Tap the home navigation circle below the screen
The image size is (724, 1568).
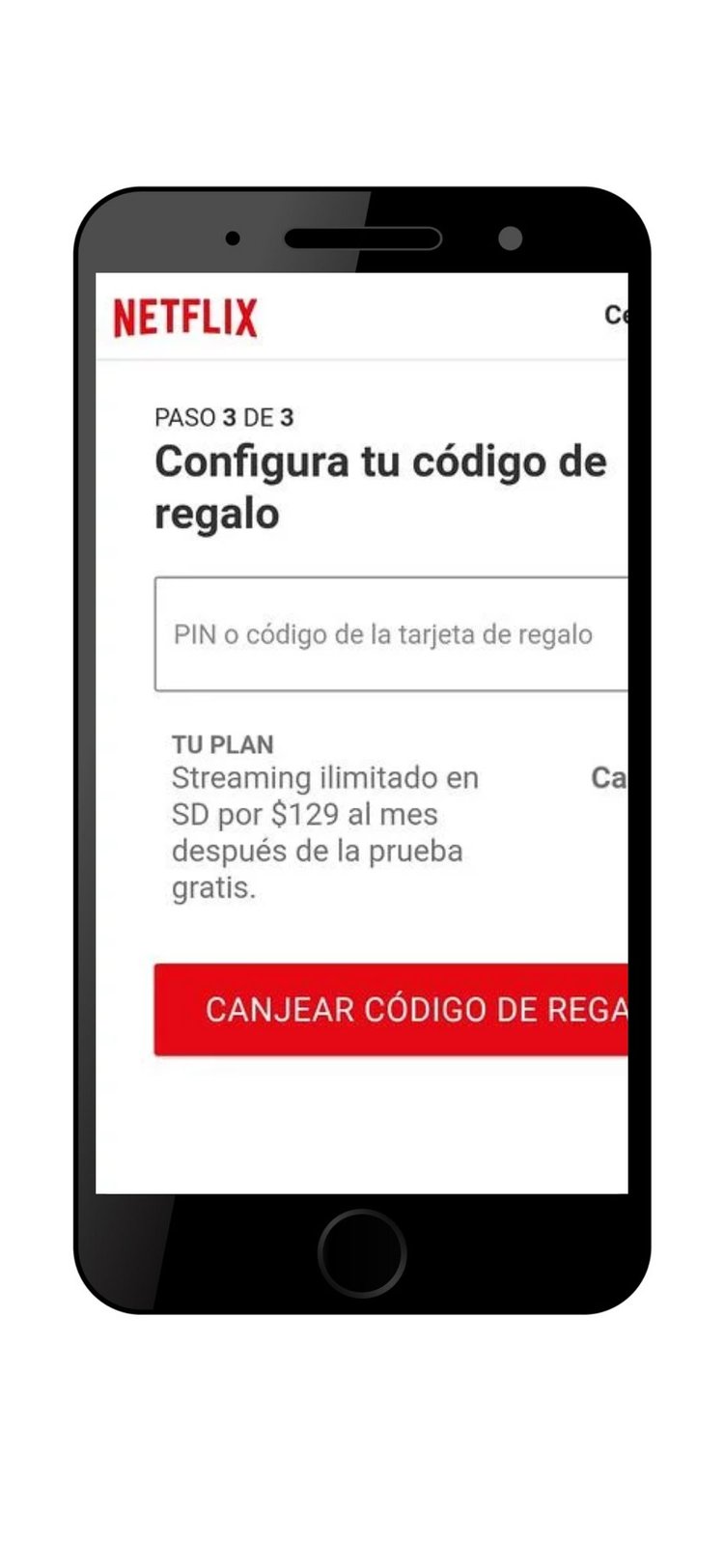[362, 1252]
